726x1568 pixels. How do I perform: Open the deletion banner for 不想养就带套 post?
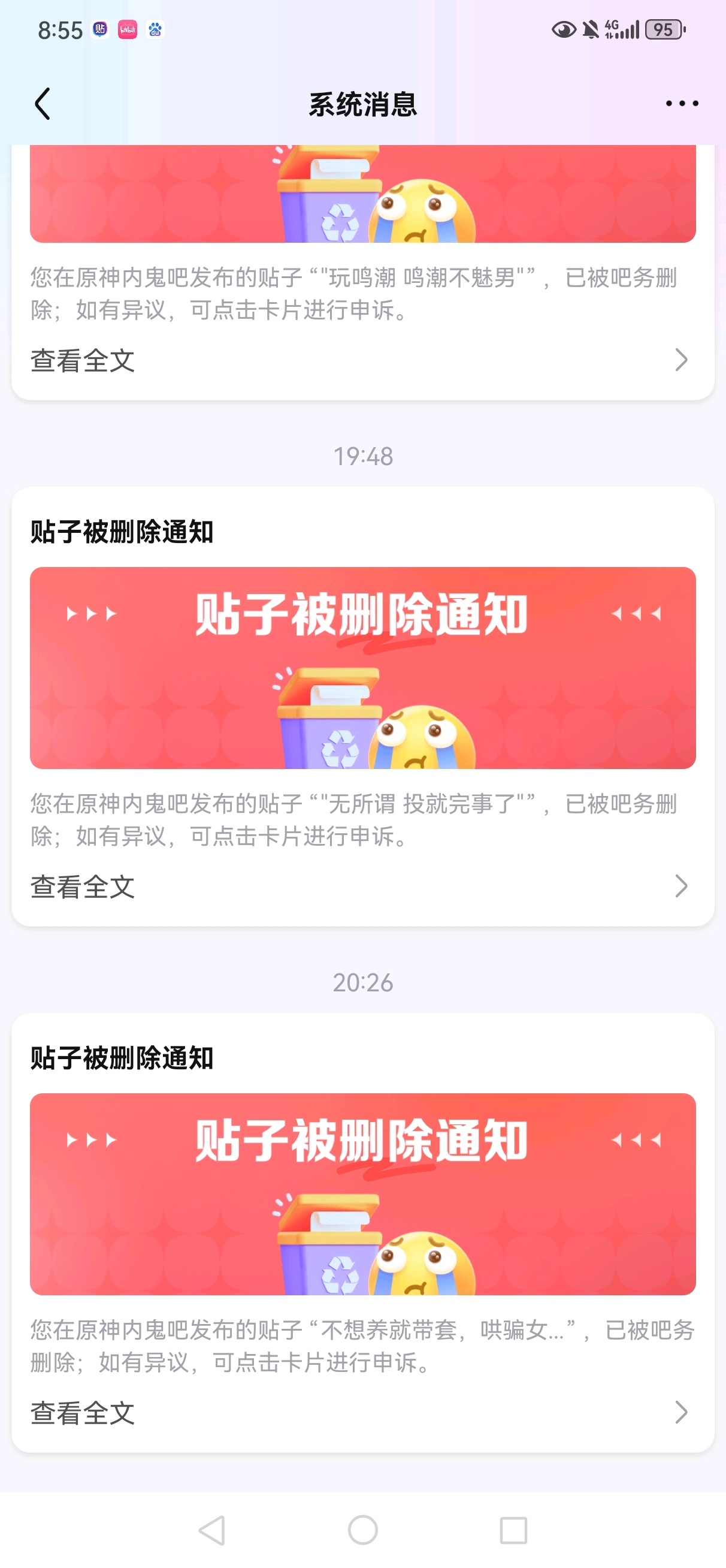(362, 1193)
